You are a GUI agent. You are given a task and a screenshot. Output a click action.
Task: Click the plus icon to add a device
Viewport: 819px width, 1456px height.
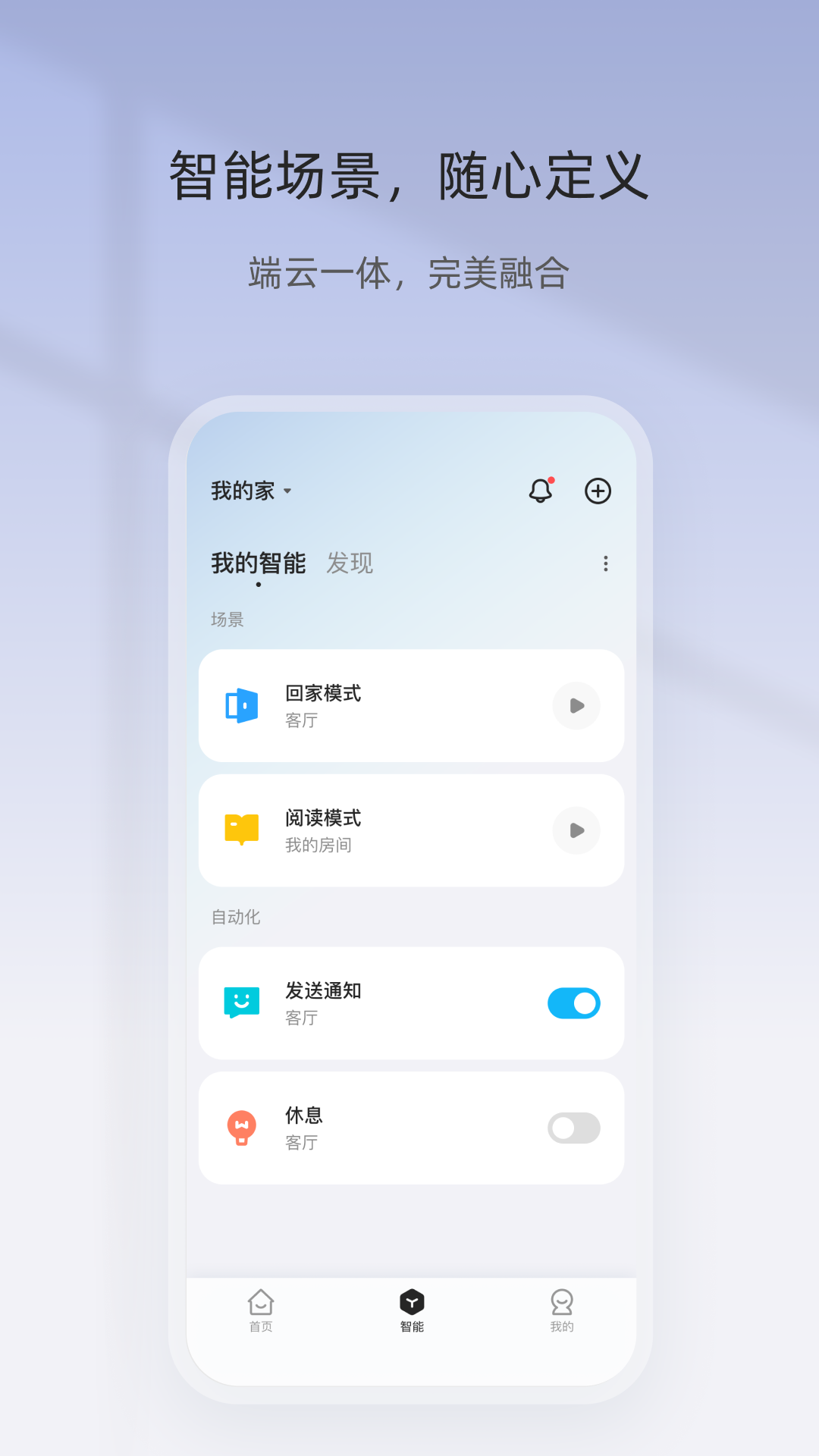pos(598,491)
